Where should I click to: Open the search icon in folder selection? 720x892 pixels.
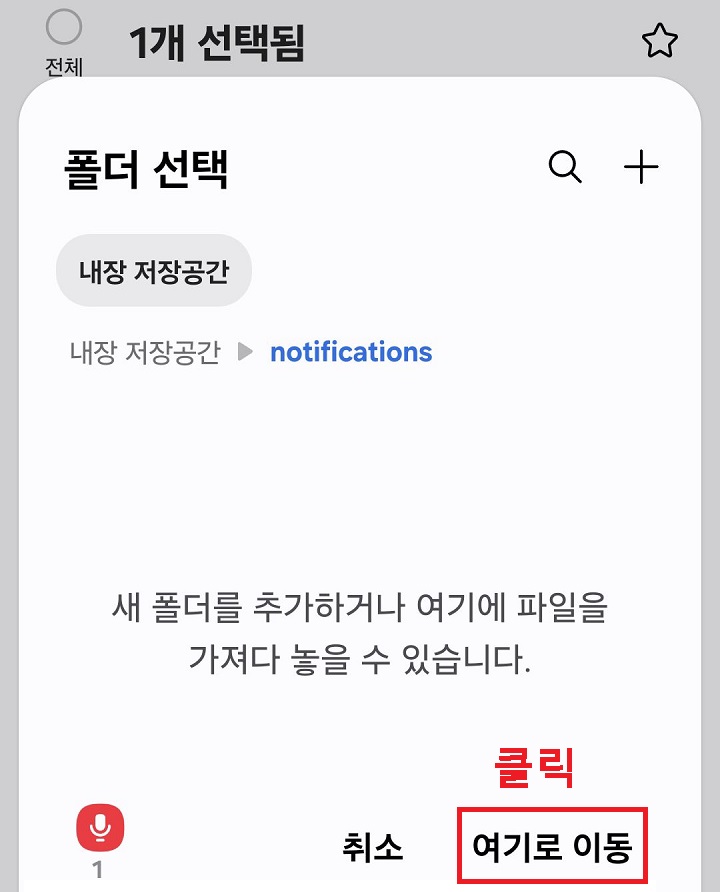tap(564, 168)
